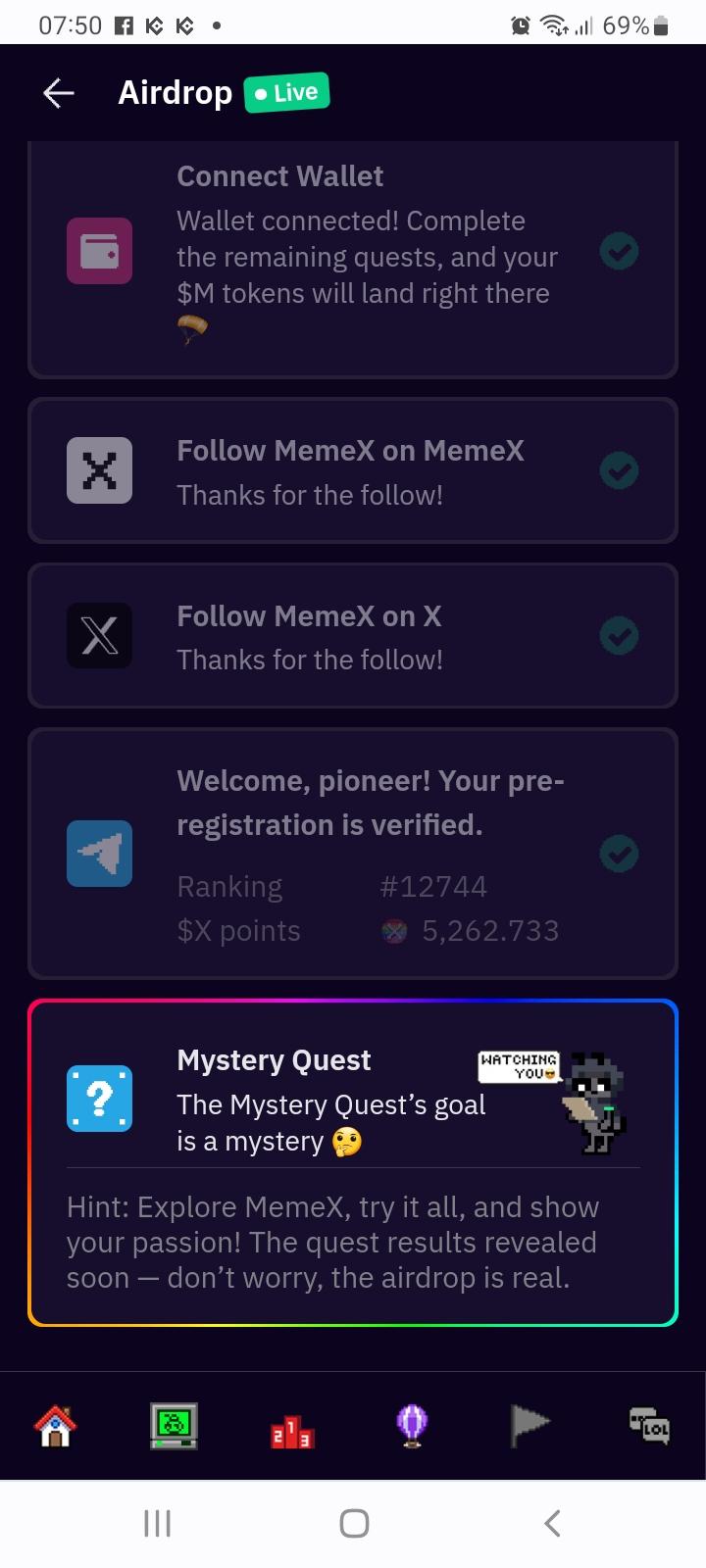Image resolution: width=706 pixels, height=1568 pixels.
Task: Open the Connect Wallet quest card
Action: pyautogui.click(x=353, y=257)
